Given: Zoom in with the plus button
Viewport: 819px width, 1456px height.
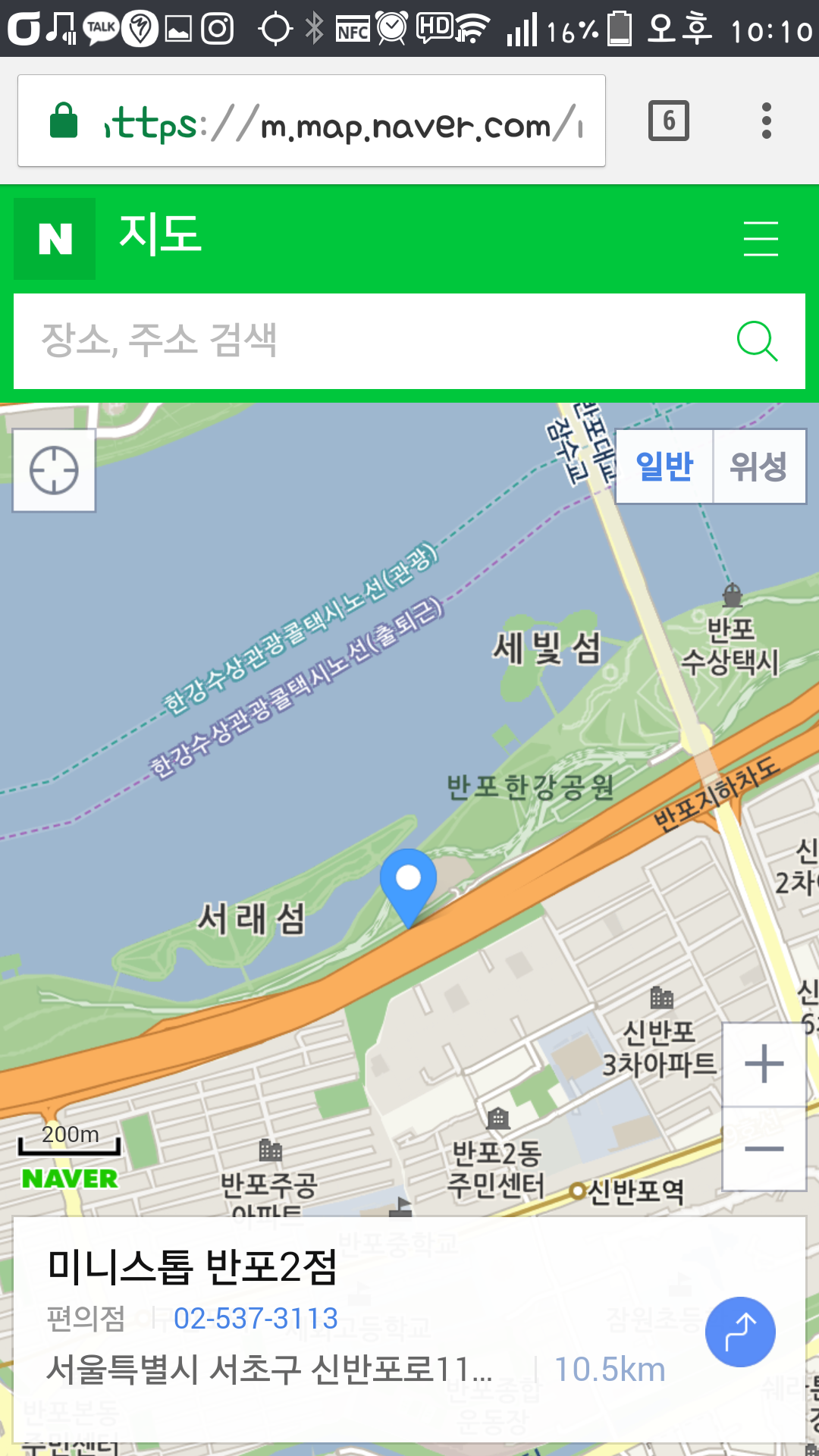Looking at the screenshot, I should tap(764, 1064).
